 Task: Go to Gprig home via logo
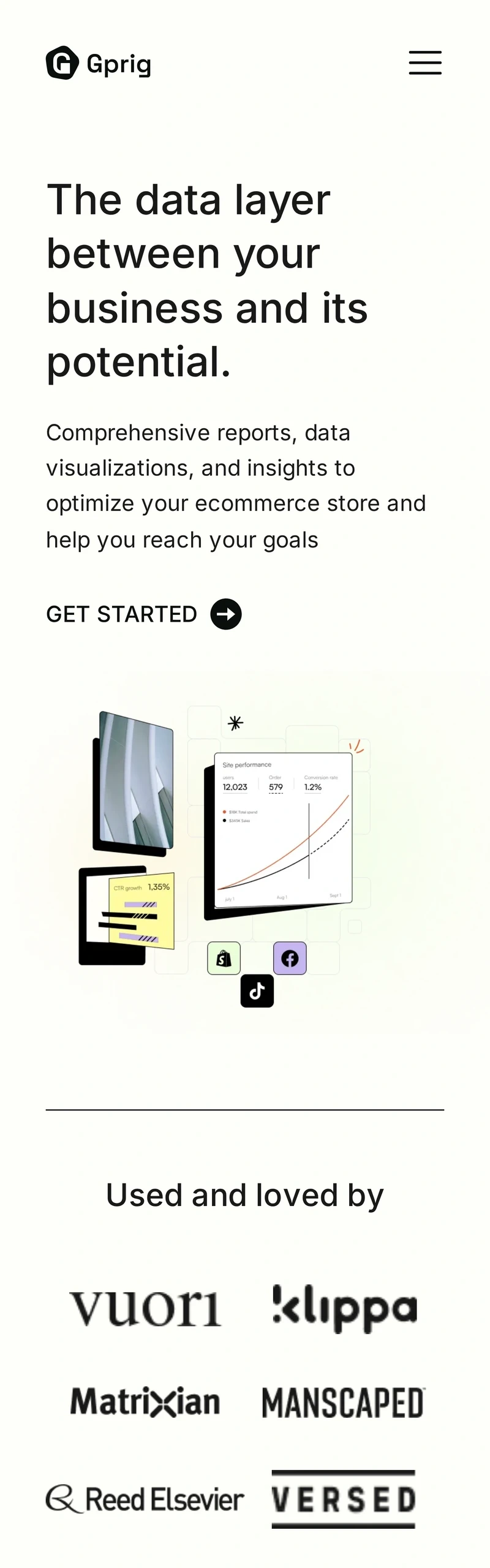[99, 63]
